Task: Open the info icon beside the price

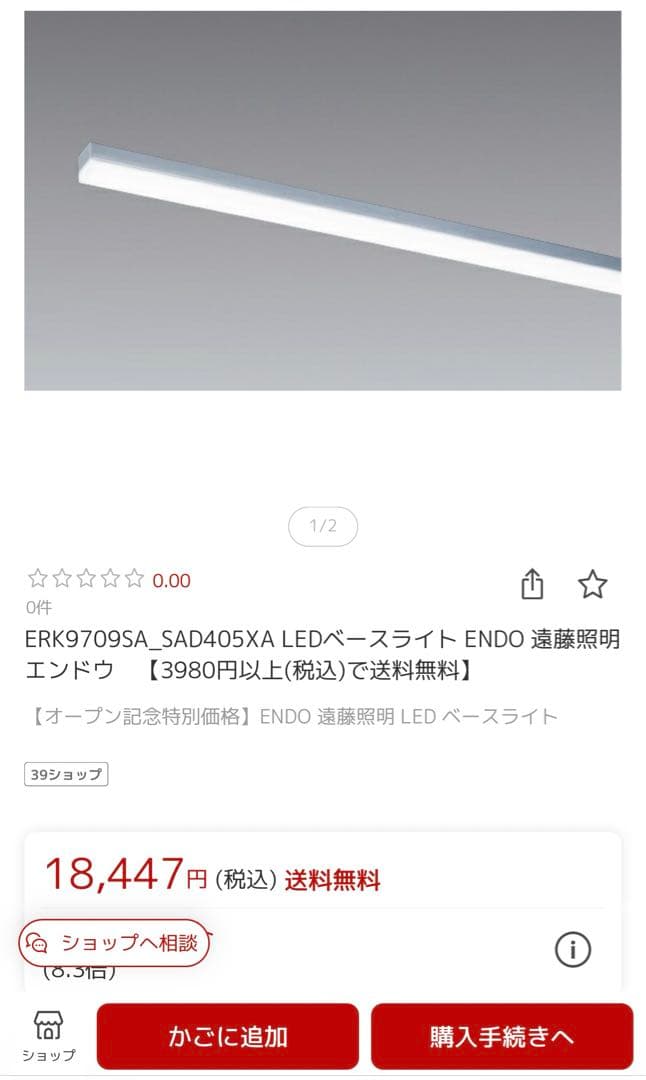Action: (x=573, y=949)
